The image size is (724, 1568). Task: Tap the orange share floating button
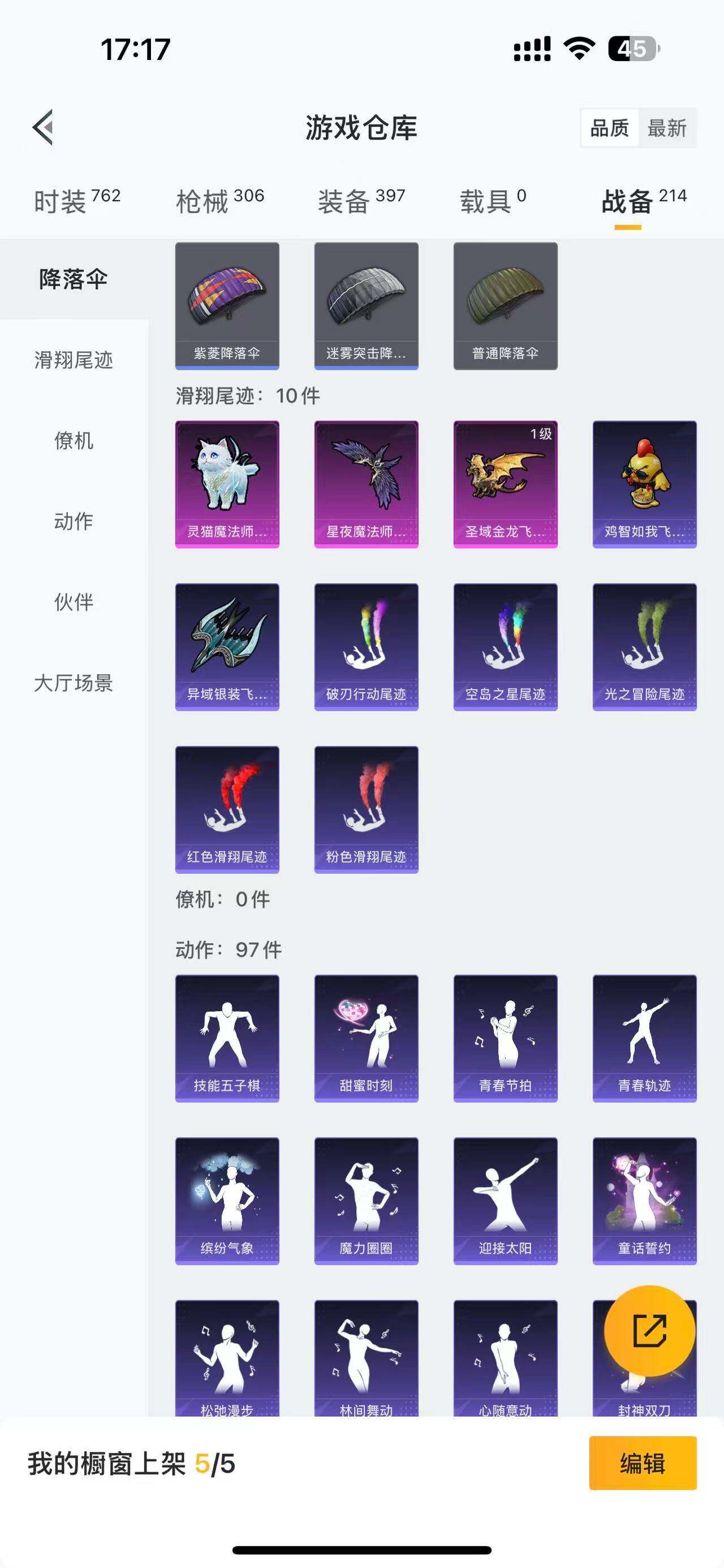coord(649,1331)
